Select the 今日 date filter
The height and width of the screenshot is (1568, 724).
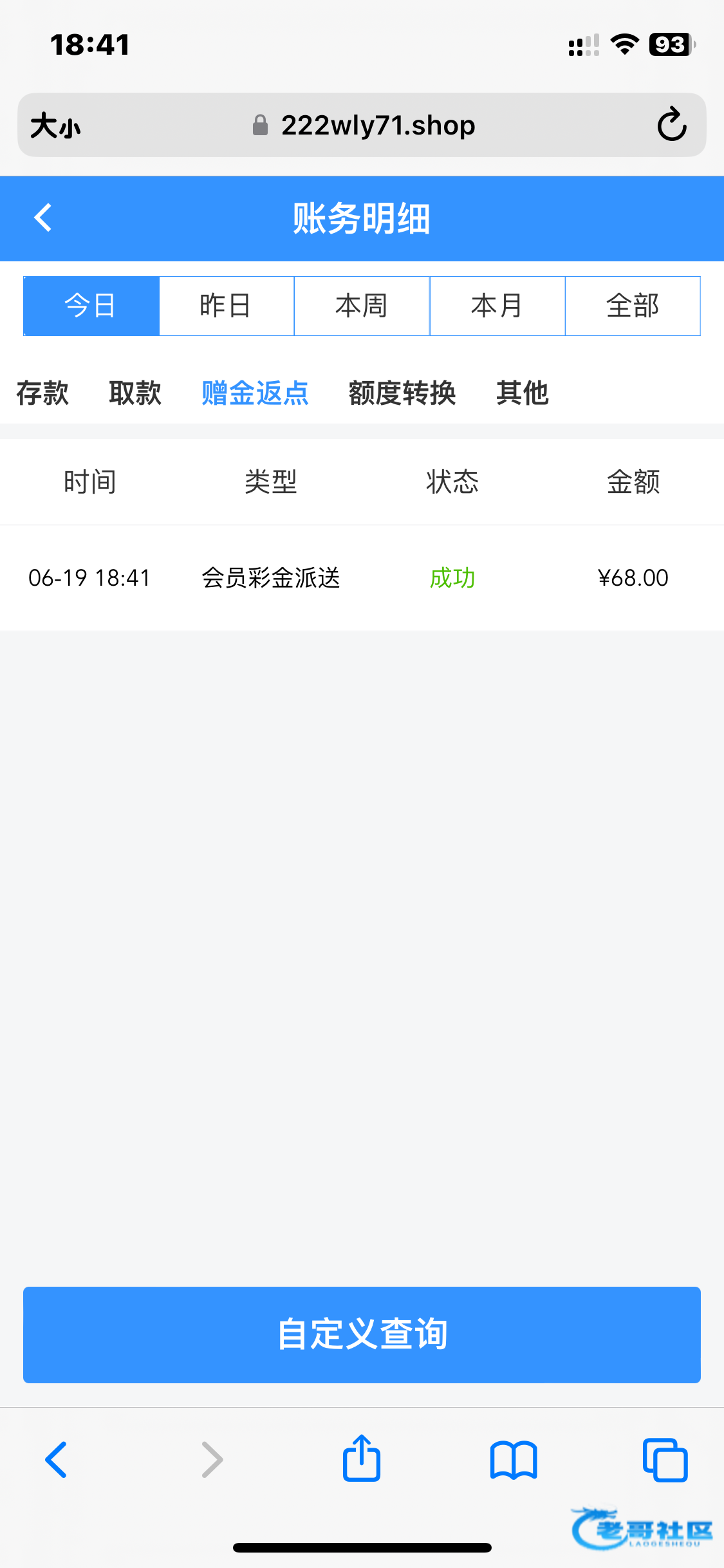coord(91,306)
